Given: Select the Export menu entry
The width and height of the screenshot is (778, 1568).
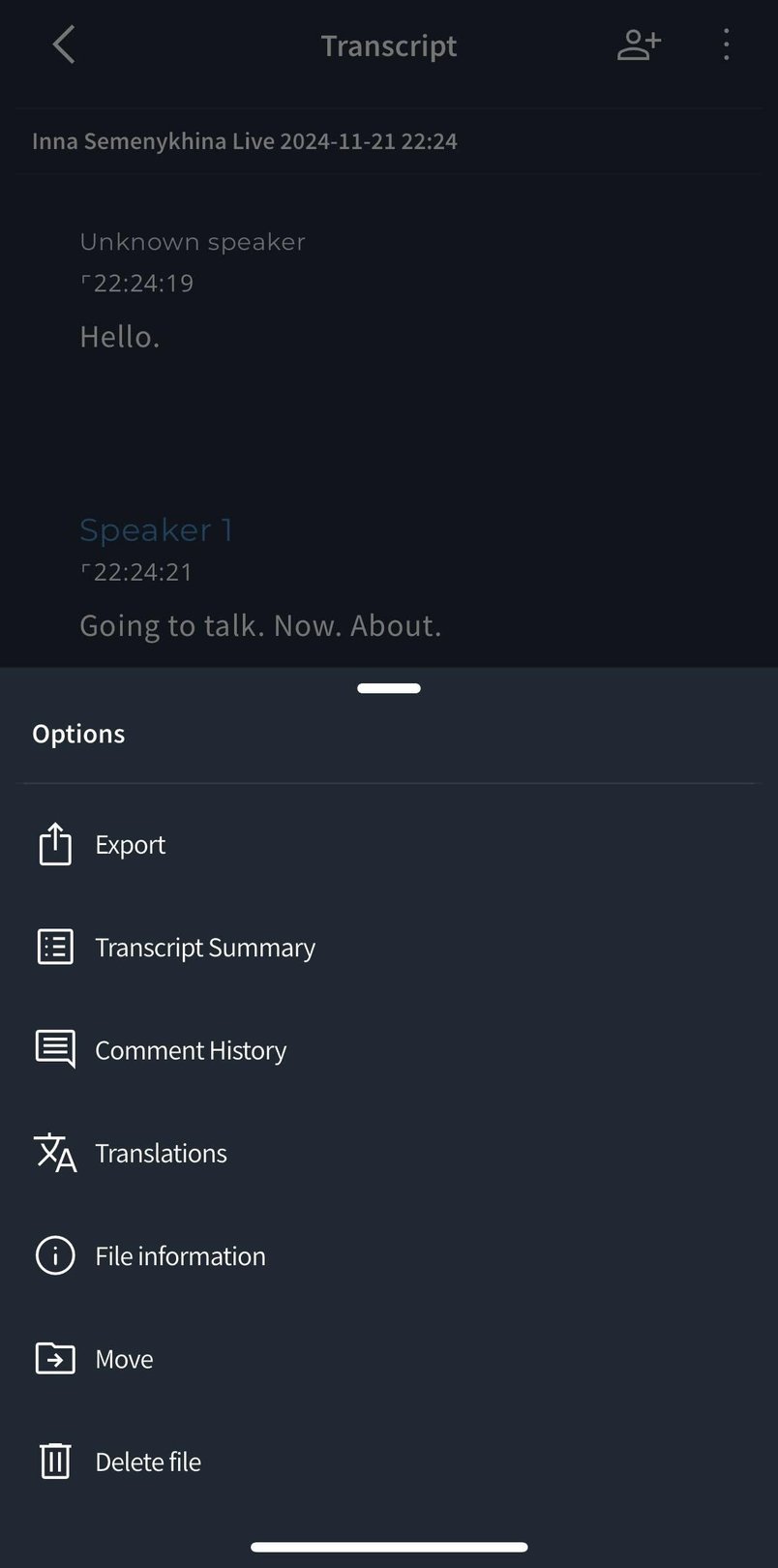Looking at the screenshot, I should 130,843.
